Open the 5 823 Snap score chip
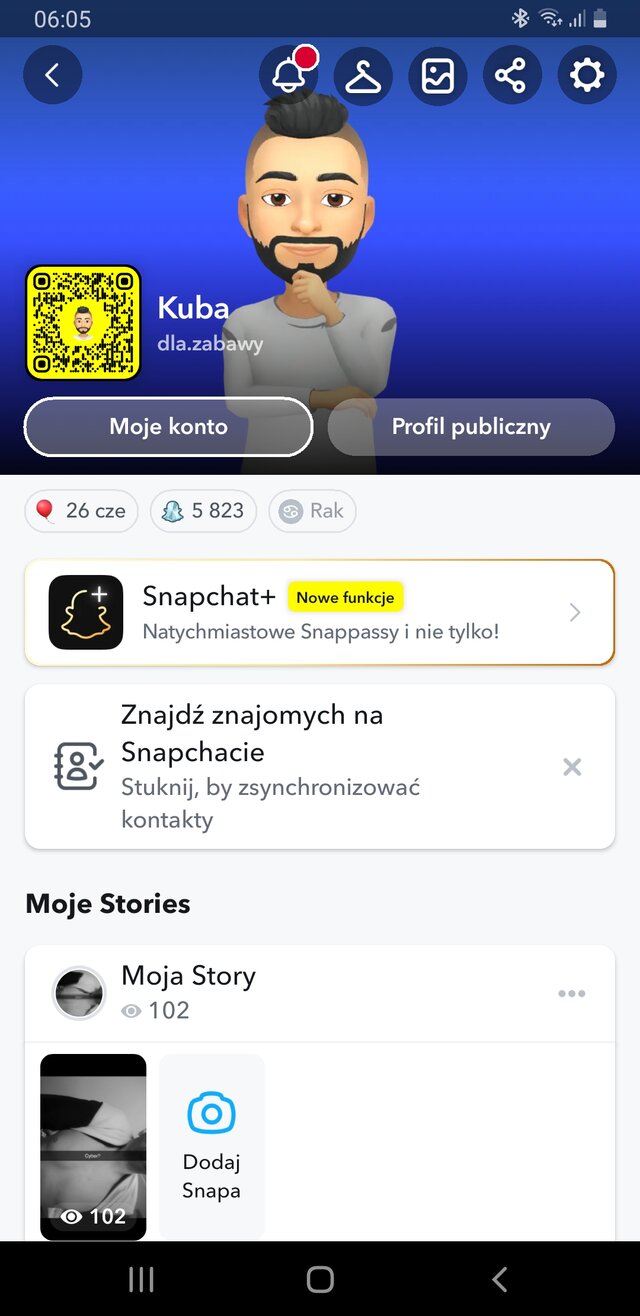The image size is (640, 1316). pyautogui.click(x=203, y=511)
